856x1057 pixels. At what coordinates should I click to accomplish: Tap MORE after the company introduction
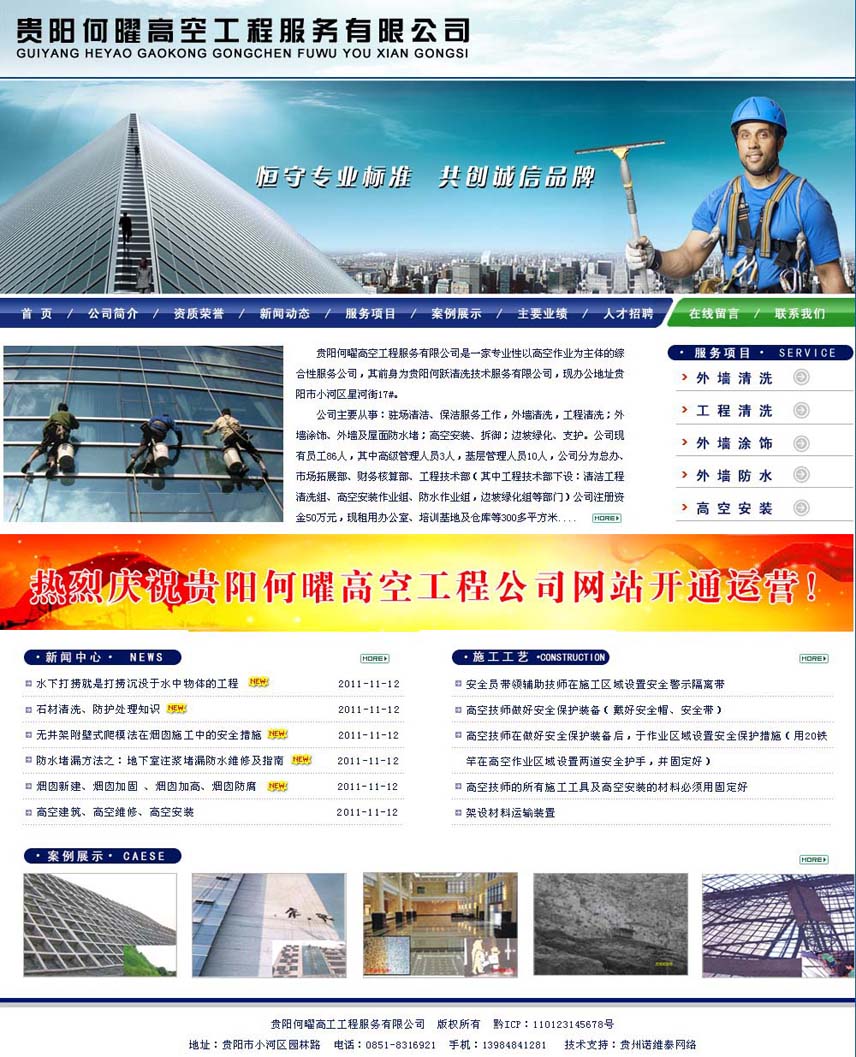[606, 518]
